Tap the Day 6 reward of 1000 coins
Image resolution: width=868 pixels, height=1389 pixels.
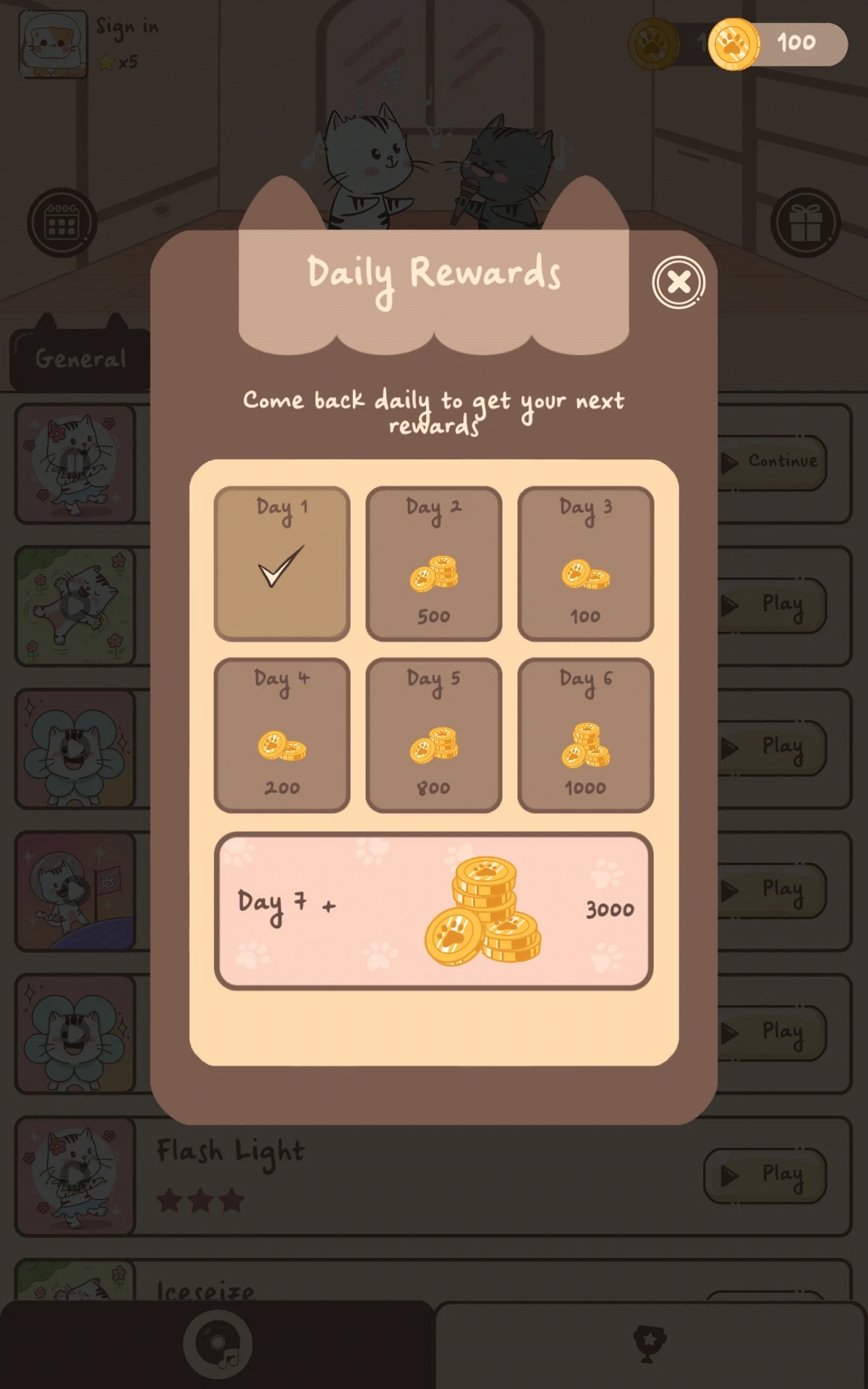[x=585, y=735]
